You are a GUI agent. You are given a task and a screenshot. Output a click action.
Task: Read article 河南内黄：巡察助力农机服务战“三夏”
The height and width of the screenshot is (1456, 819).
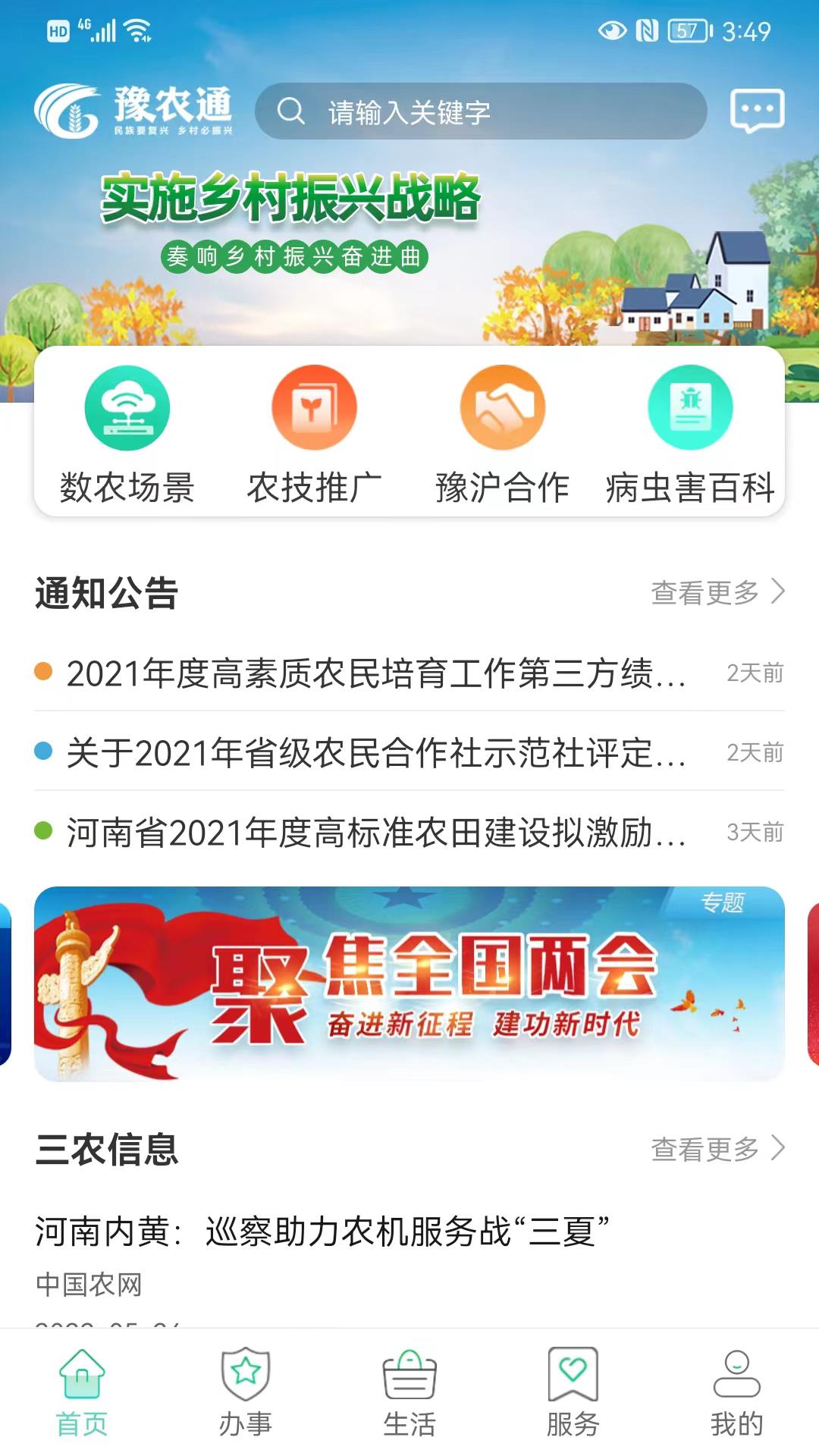[322, 1232]
